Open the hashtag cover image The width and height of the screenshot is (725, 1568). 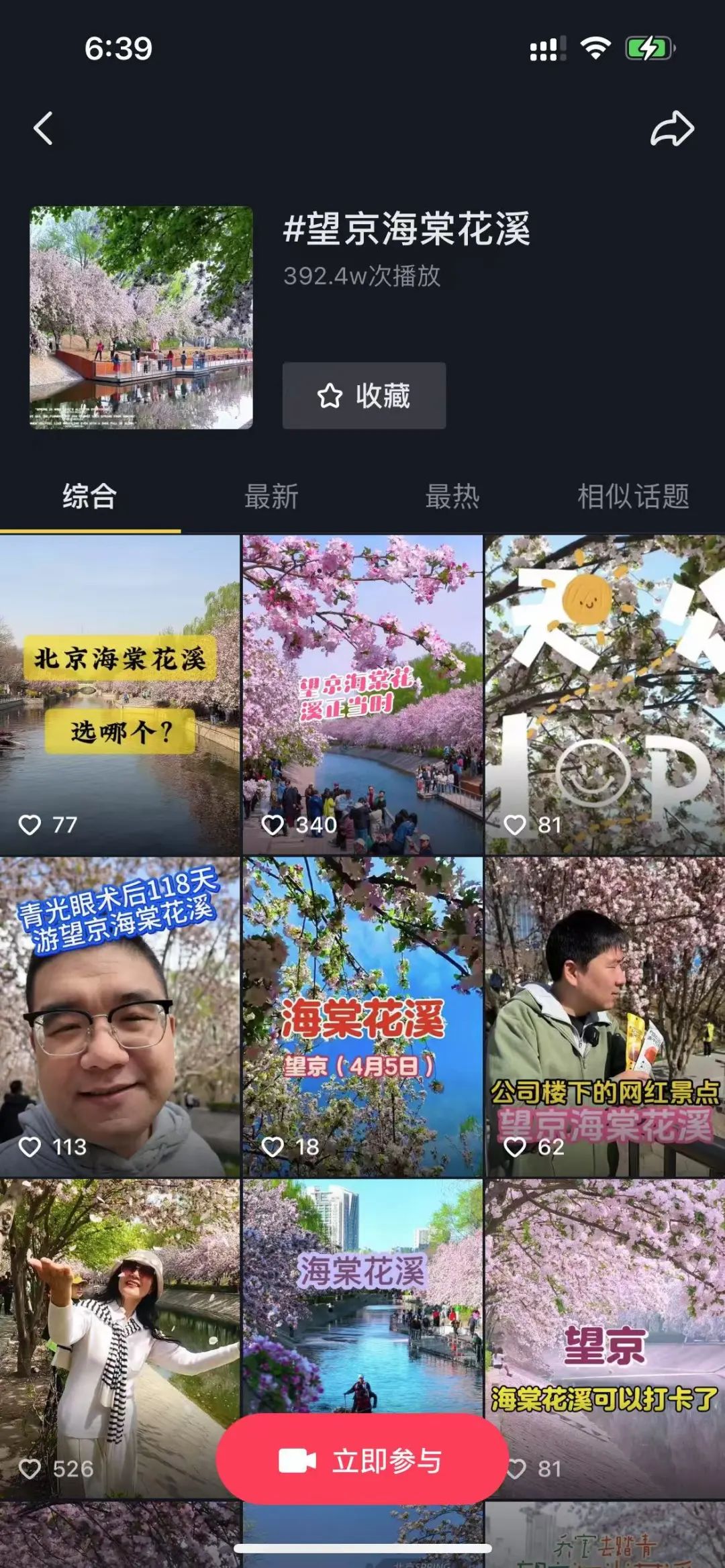tap(141, 317)
